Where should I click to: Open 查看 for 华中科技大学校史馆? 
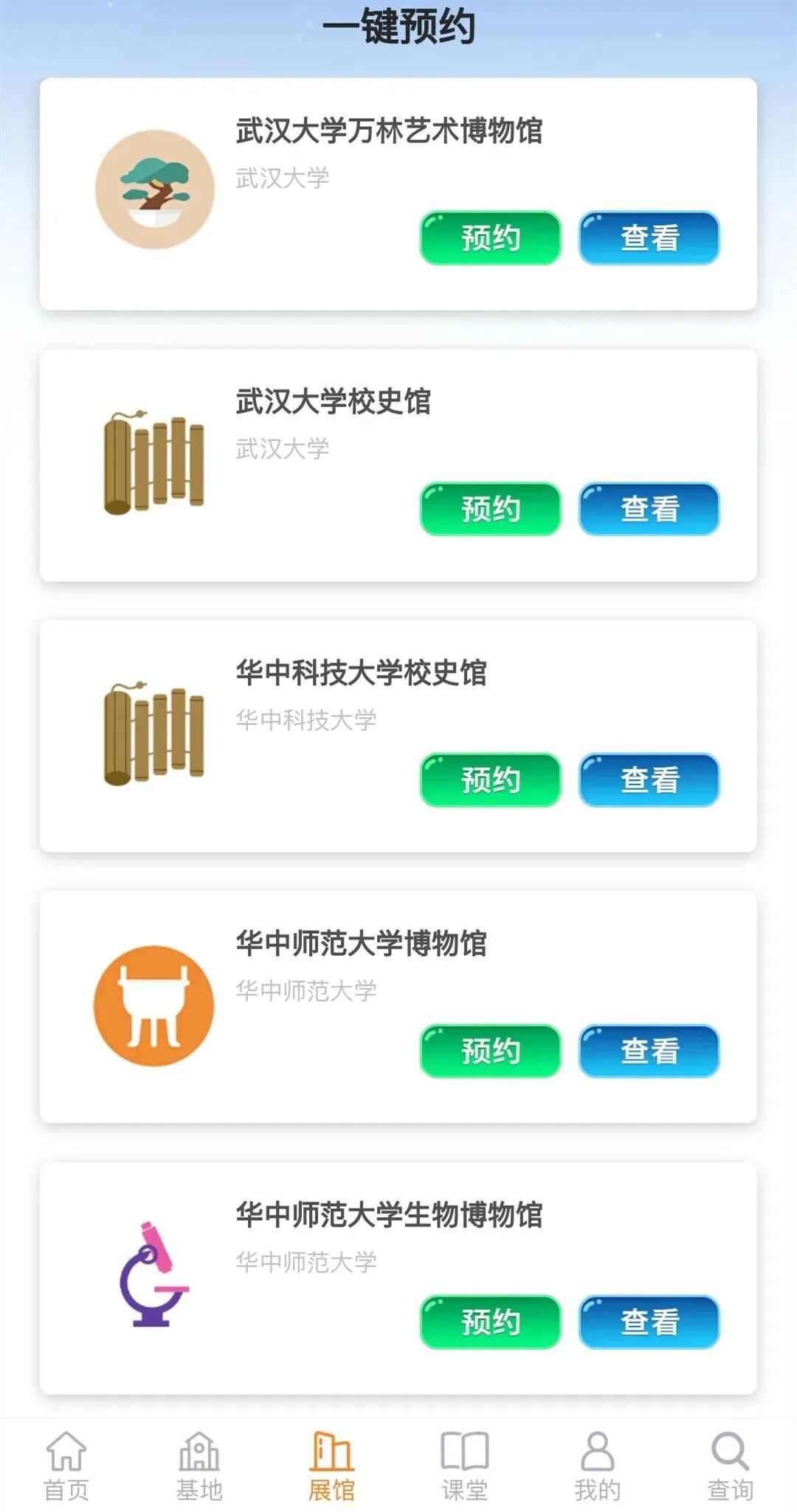pos(649,780)
